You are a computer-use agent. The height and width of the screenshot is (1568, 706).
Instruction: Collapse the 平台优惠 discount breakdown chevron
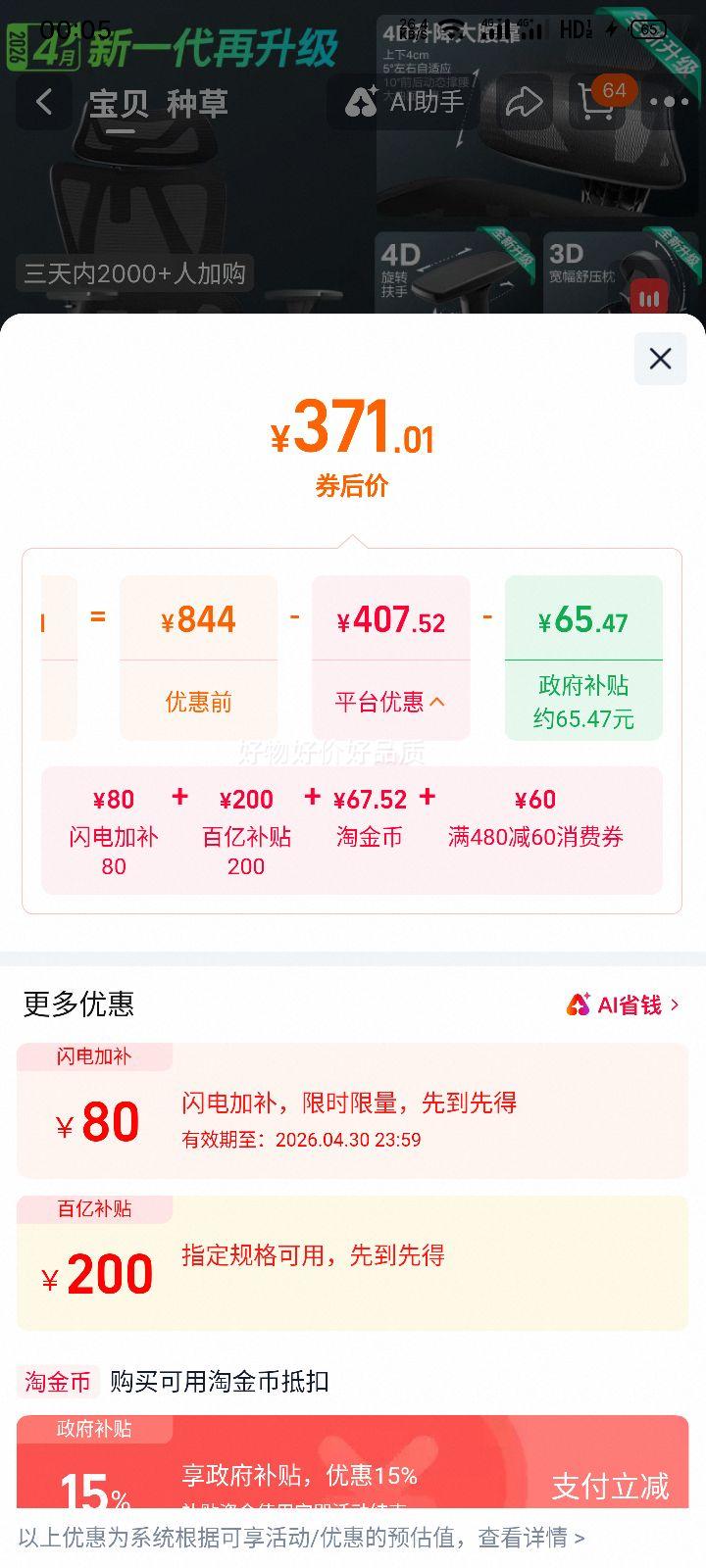pos(436,703)
